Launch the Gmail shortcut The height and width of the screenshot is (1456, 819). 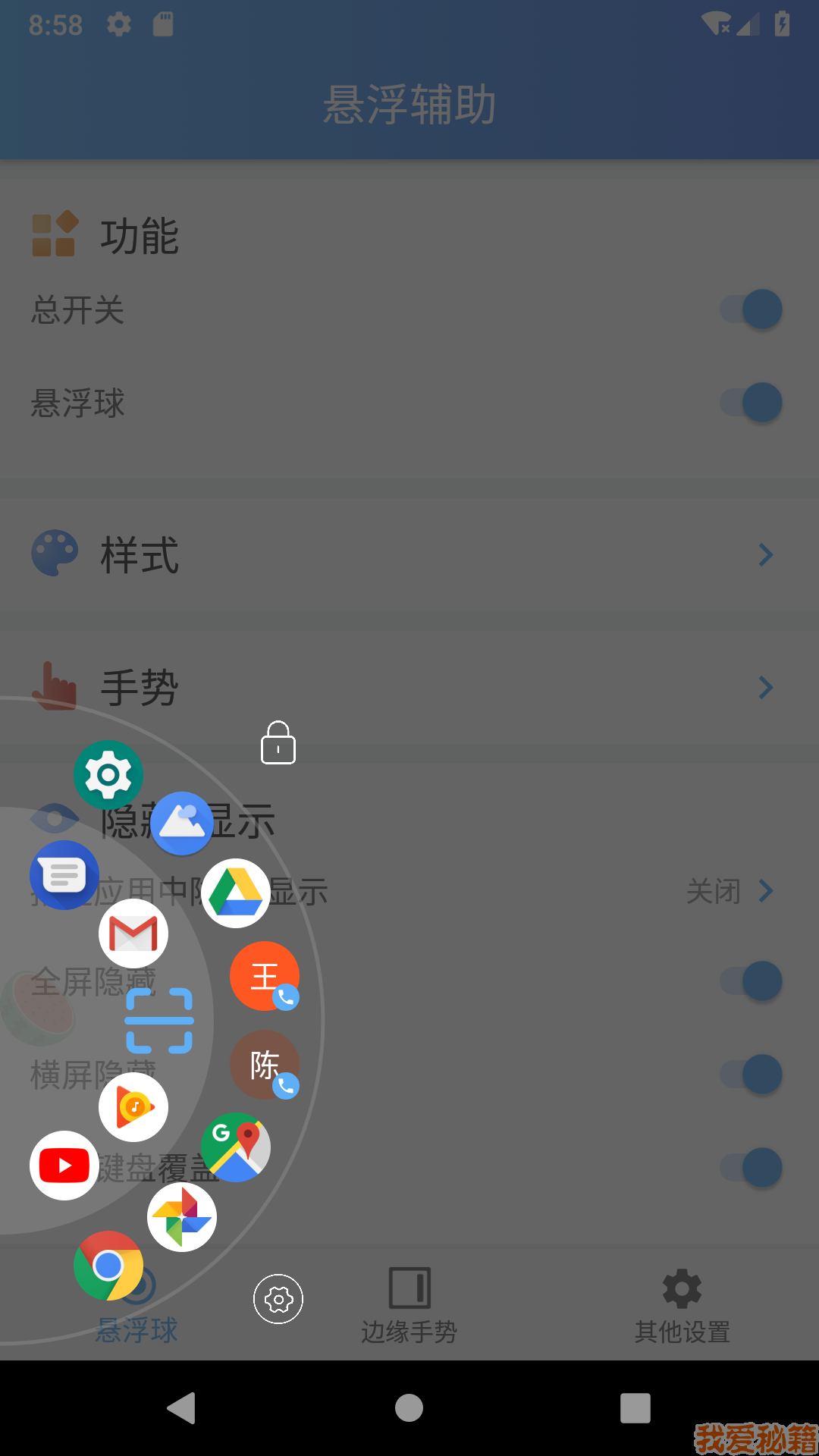pos(133,934)
